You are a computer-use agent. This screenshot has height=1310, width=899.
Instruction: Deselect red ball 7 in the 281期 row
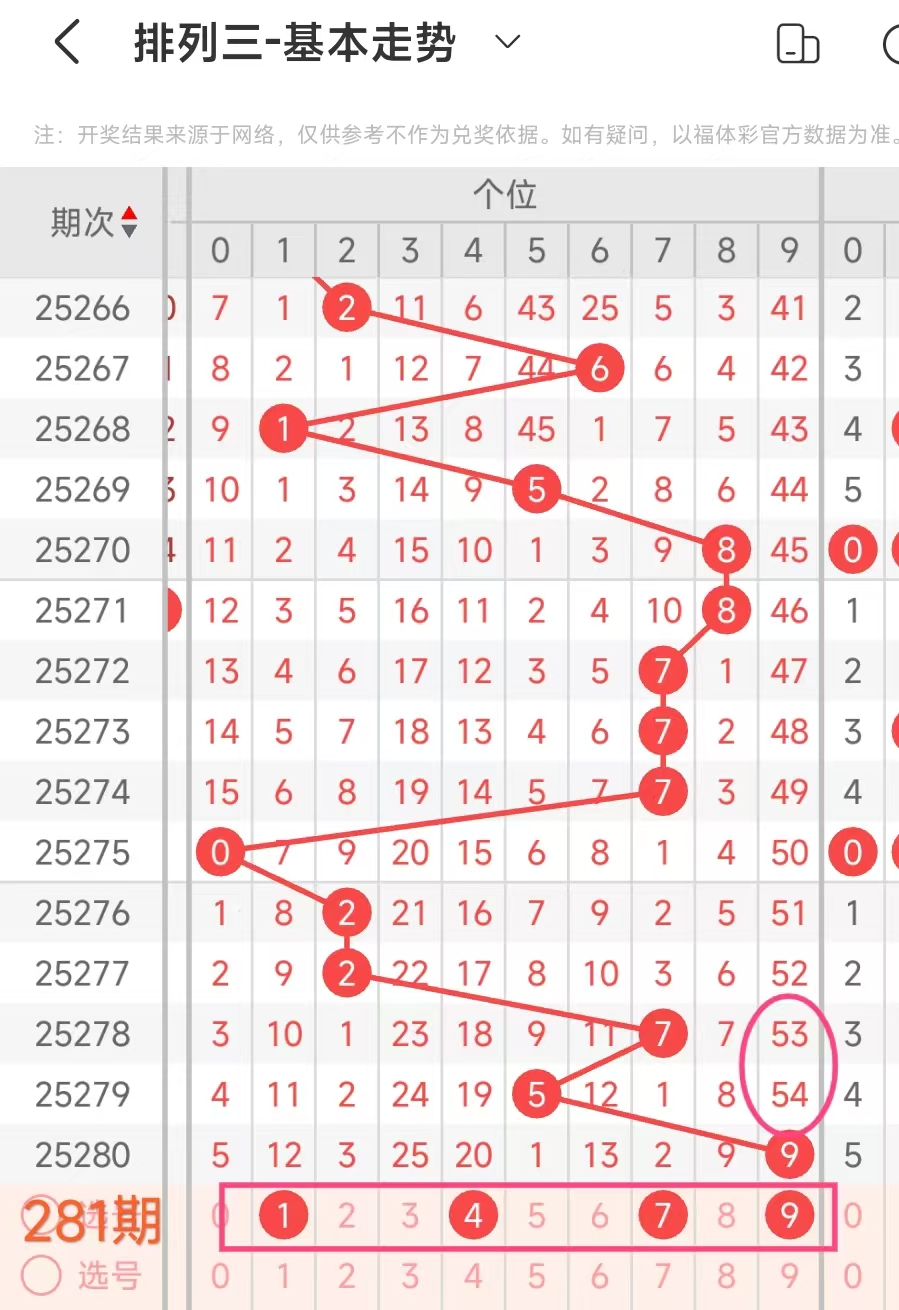pyautogui.click(x=662, y=1216)
